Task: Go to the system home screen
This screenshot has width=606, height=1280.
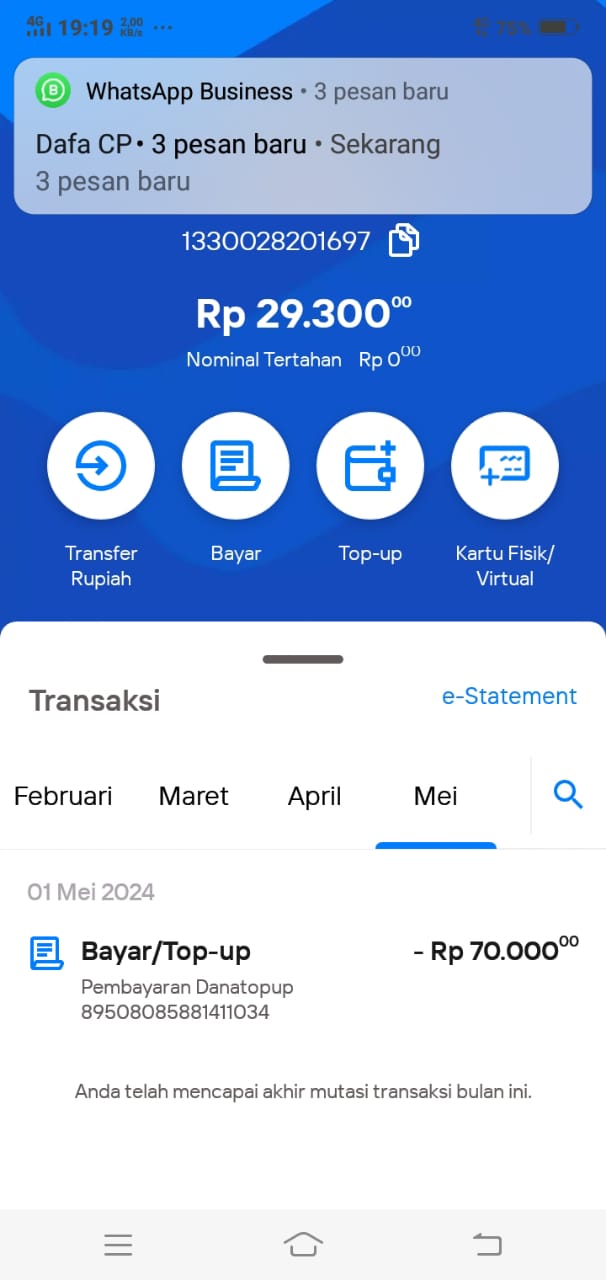Action: [x=303, y=1244]
